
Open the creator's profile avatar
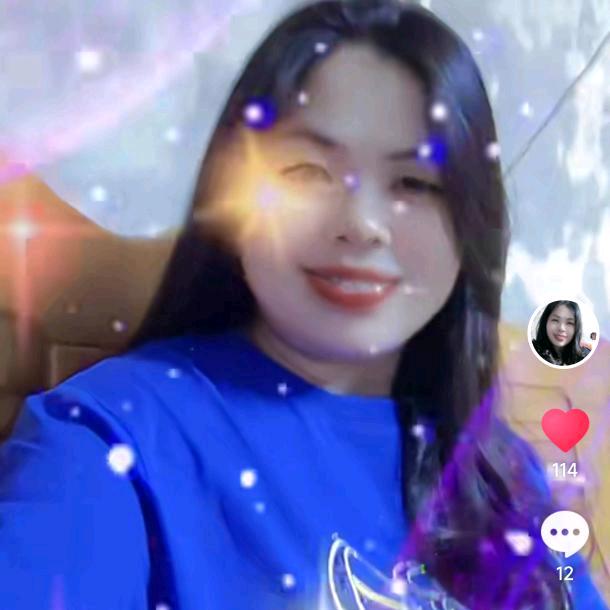pyautogui.click(x=563, y=333)
